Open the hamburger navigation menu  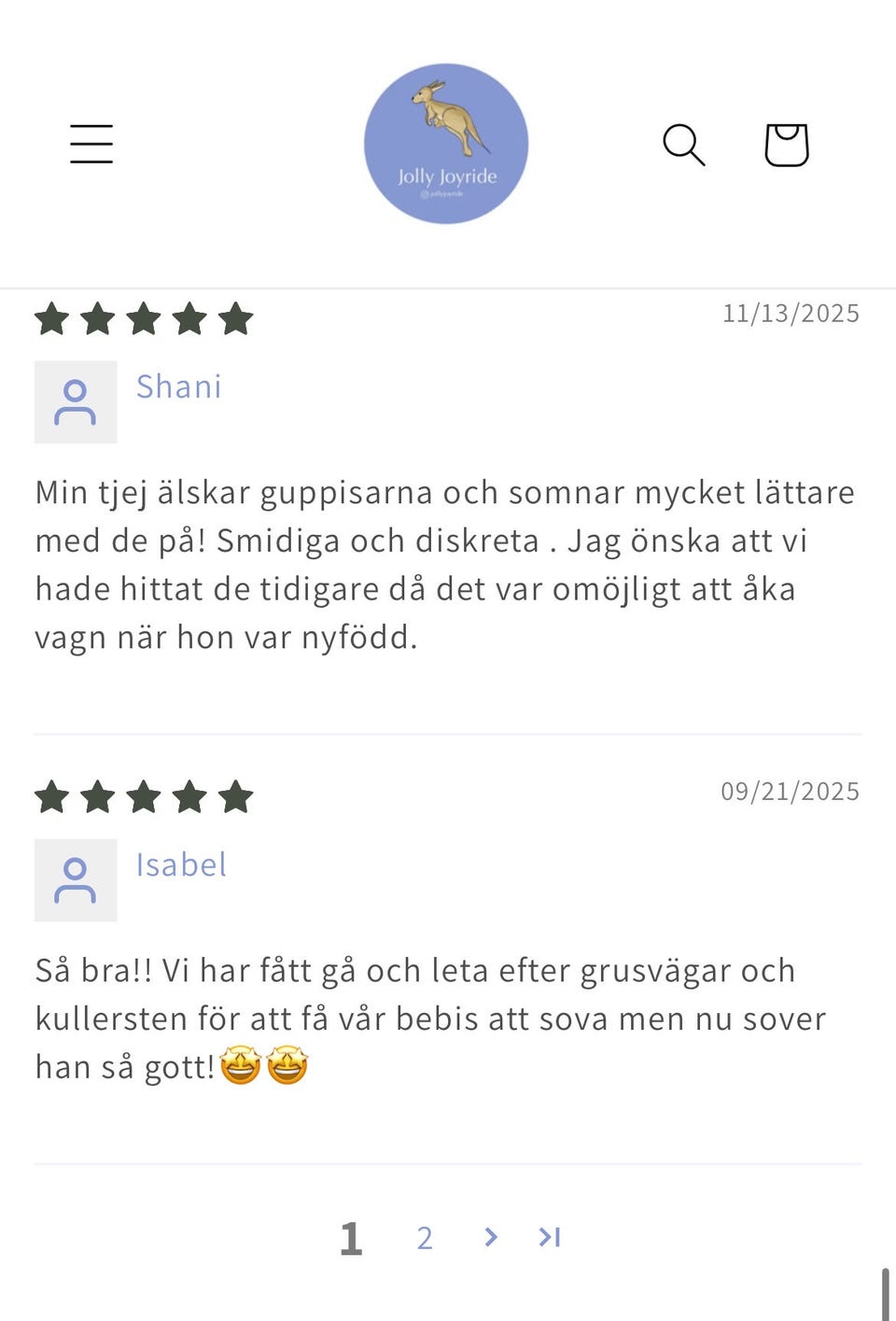91,144
